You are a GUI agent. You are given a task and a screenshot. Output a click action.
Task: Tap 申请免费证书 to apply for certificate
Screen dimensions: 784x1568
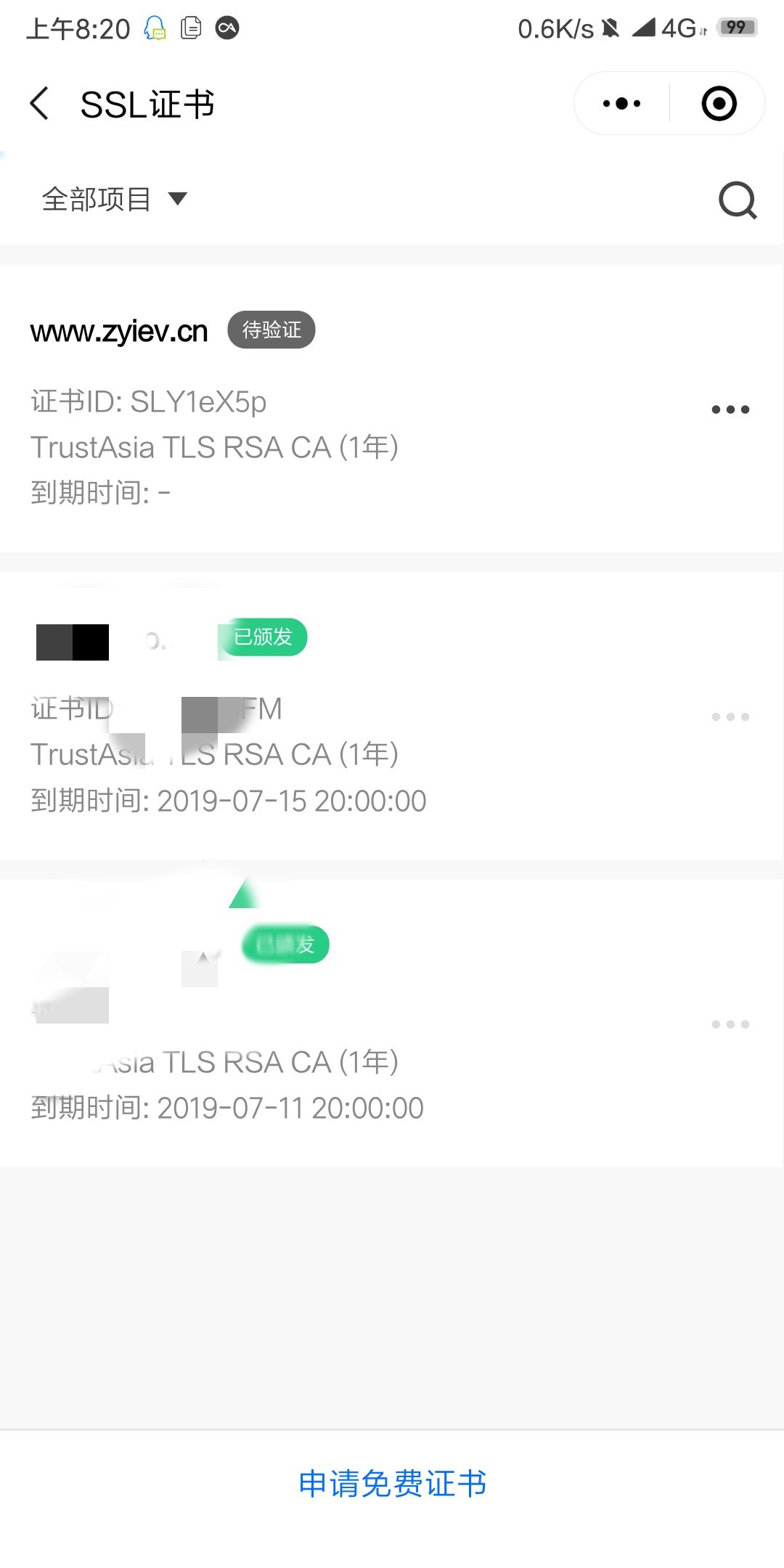click(392, 1484)
